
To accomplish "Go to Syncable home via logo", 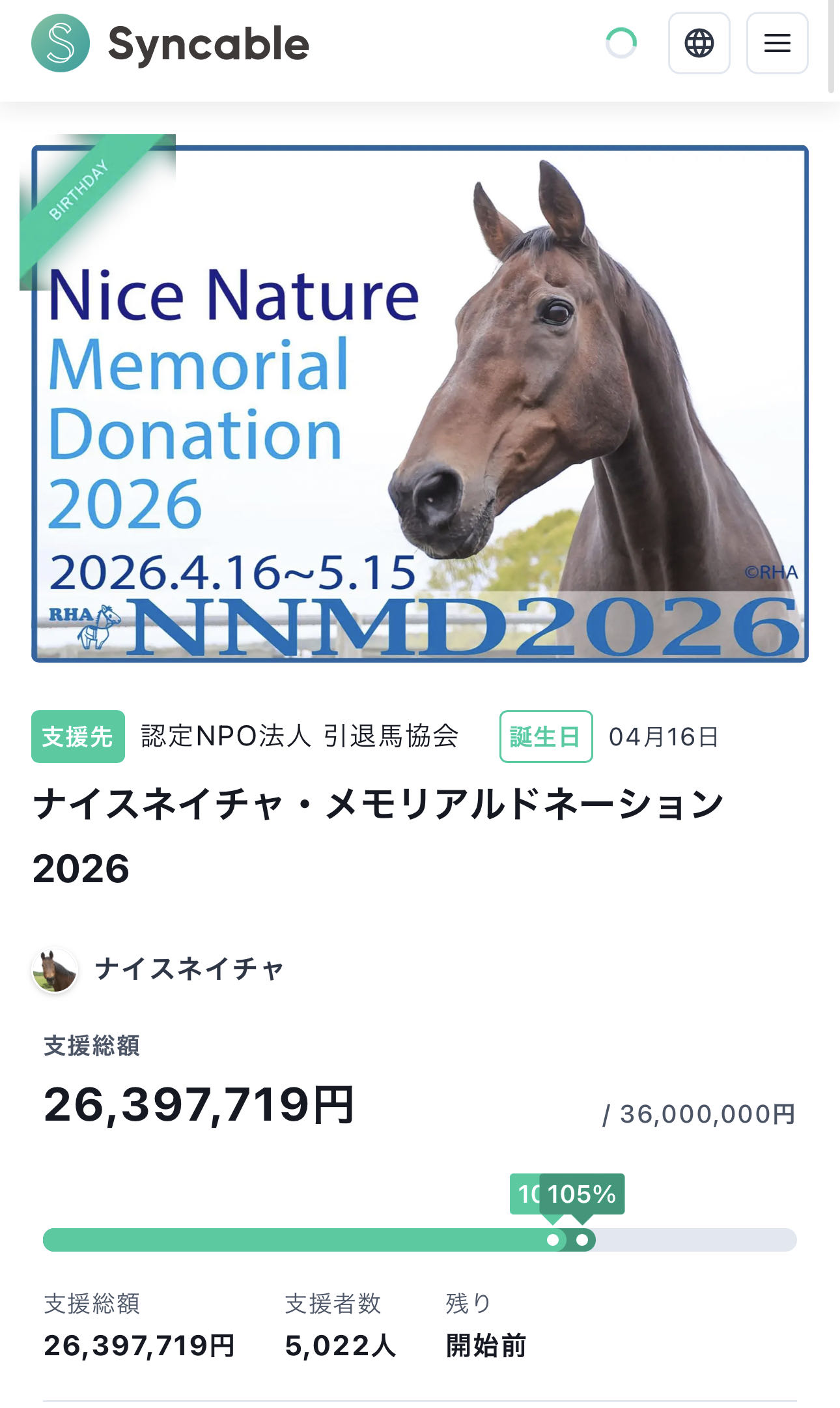I will point(170,44).
